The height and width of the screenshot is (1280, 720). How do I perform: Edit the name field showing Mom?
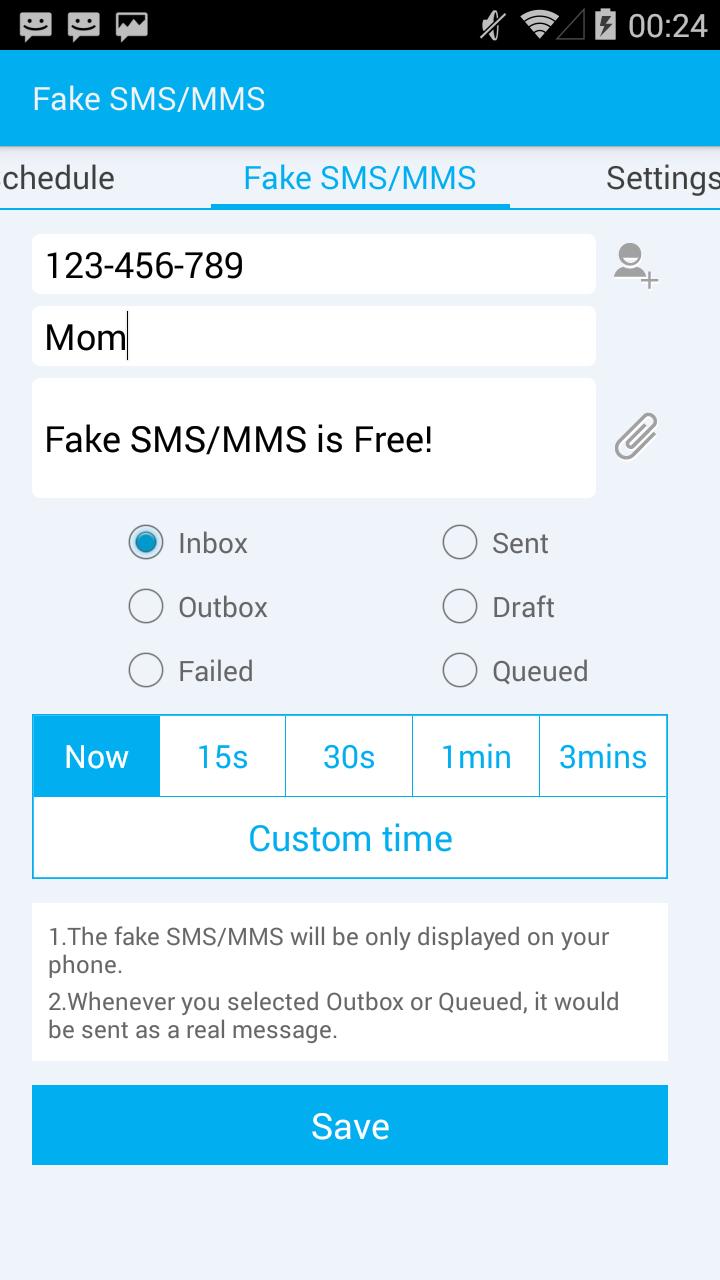pyautogui.click(x=313, y=337)
